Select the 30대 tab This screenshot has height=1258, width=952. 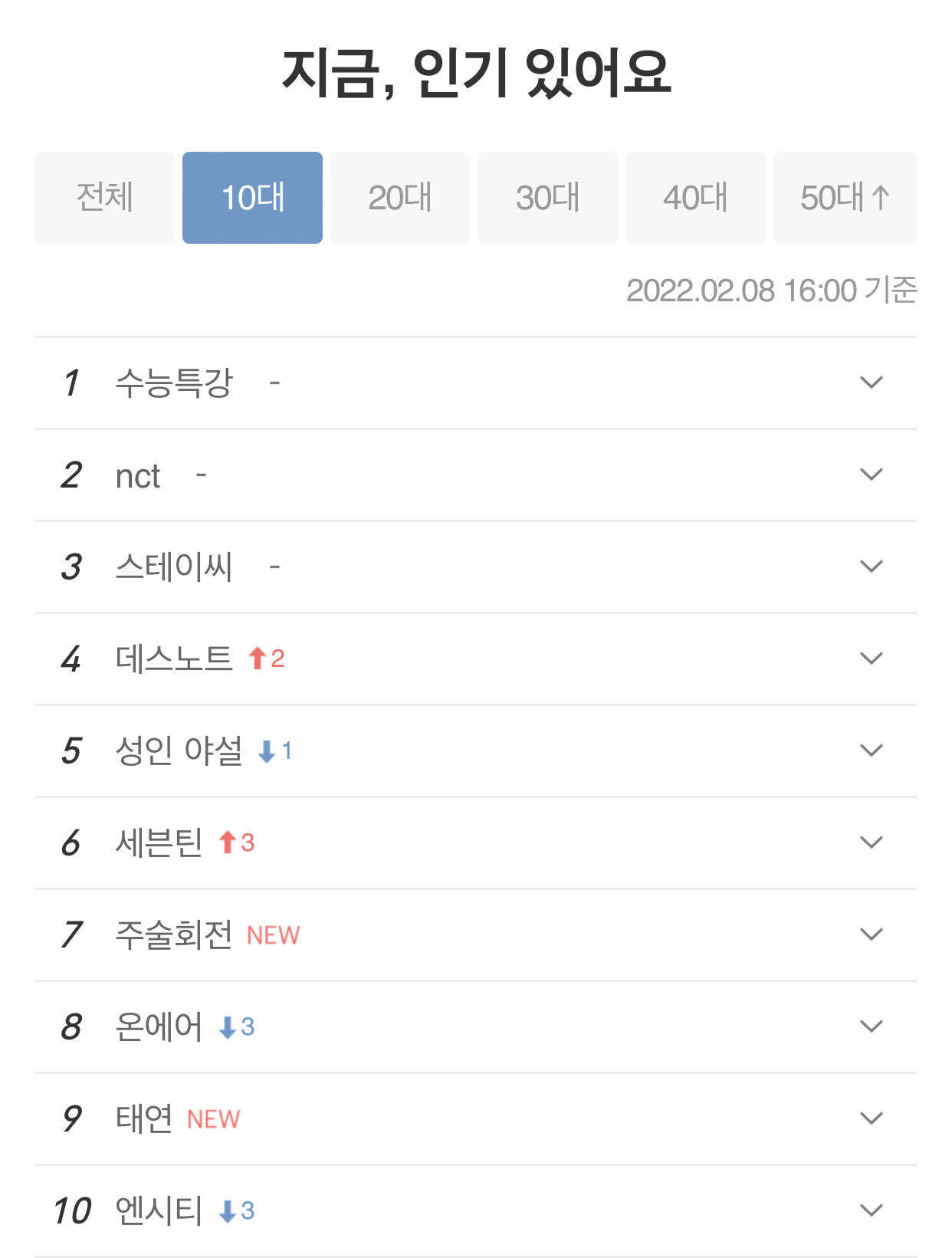coord(548,197)
